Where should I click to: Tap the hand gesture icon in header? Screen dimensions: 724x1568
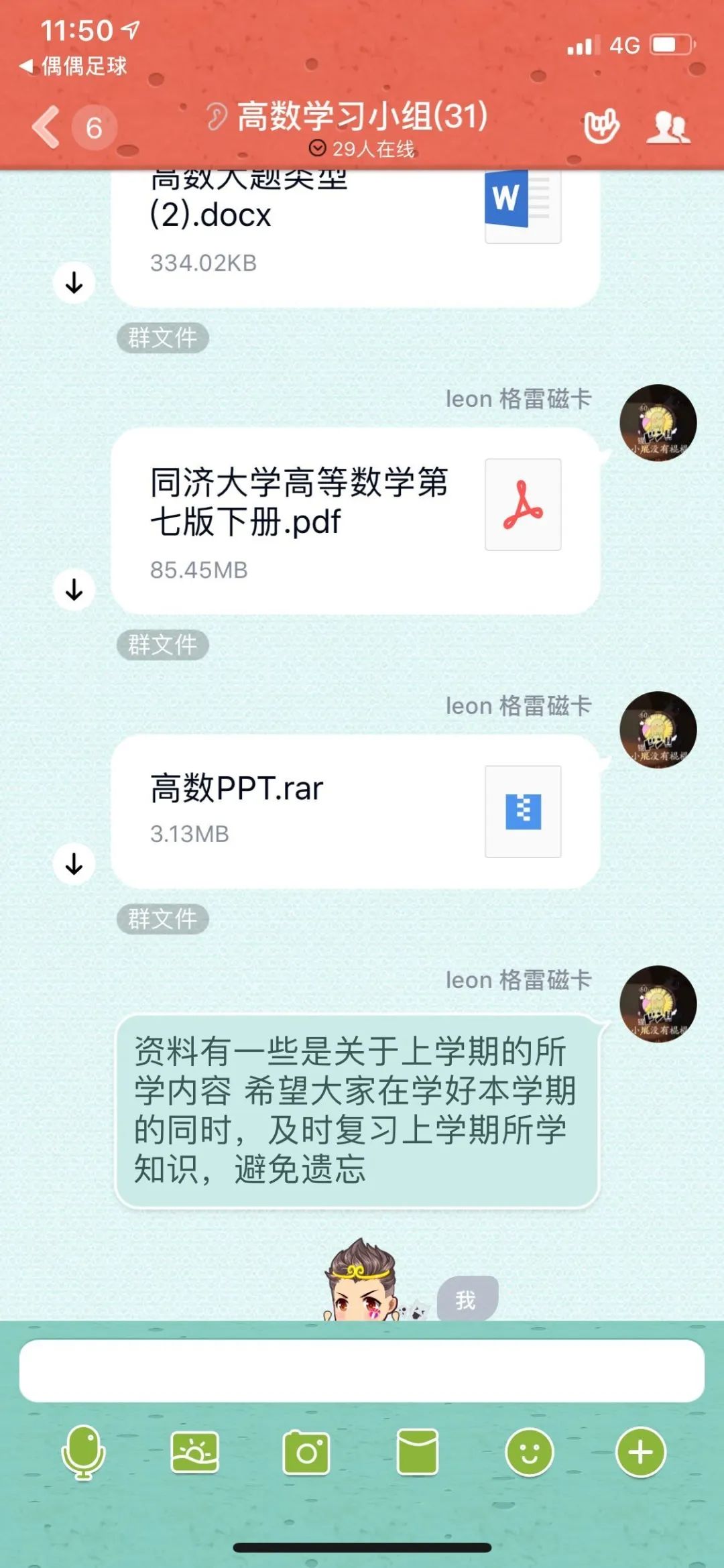pos(601,127)
